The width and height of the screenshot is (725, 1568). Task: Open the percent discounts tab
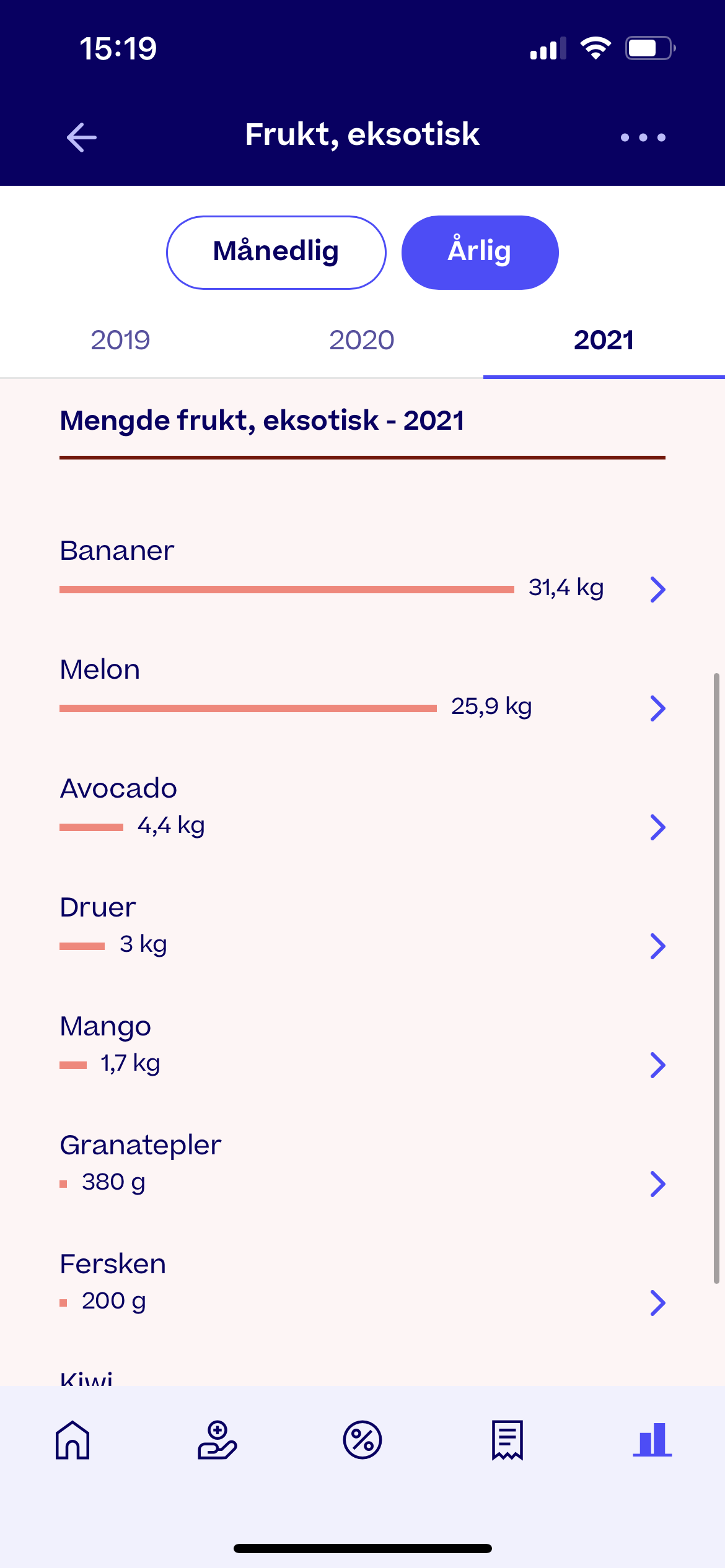point(362,1440)
